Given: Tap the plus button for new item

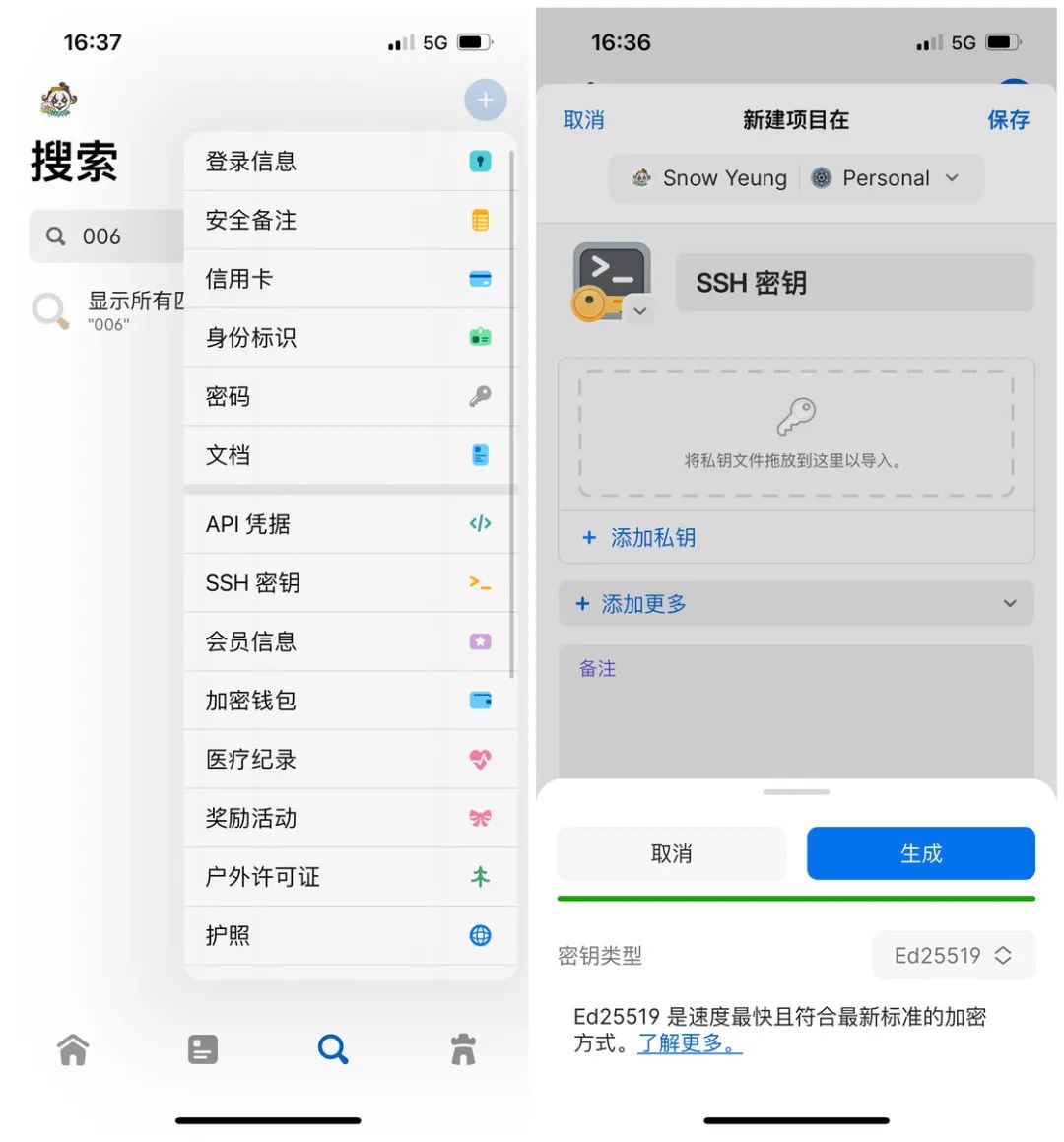Looking at the screenshot, I should [x=485, y=100].
